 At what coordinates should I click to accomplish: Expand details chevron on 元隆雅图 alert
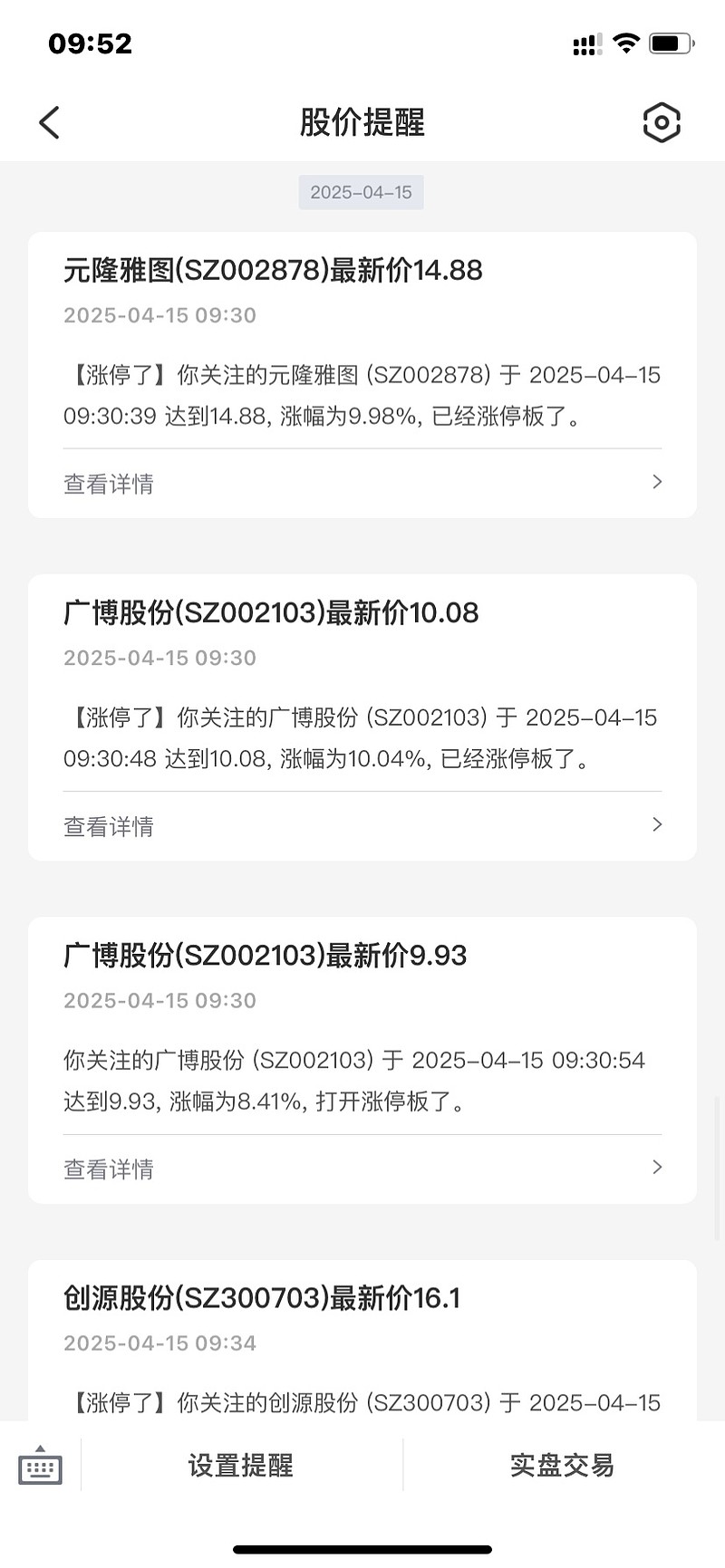coord(657,482)
